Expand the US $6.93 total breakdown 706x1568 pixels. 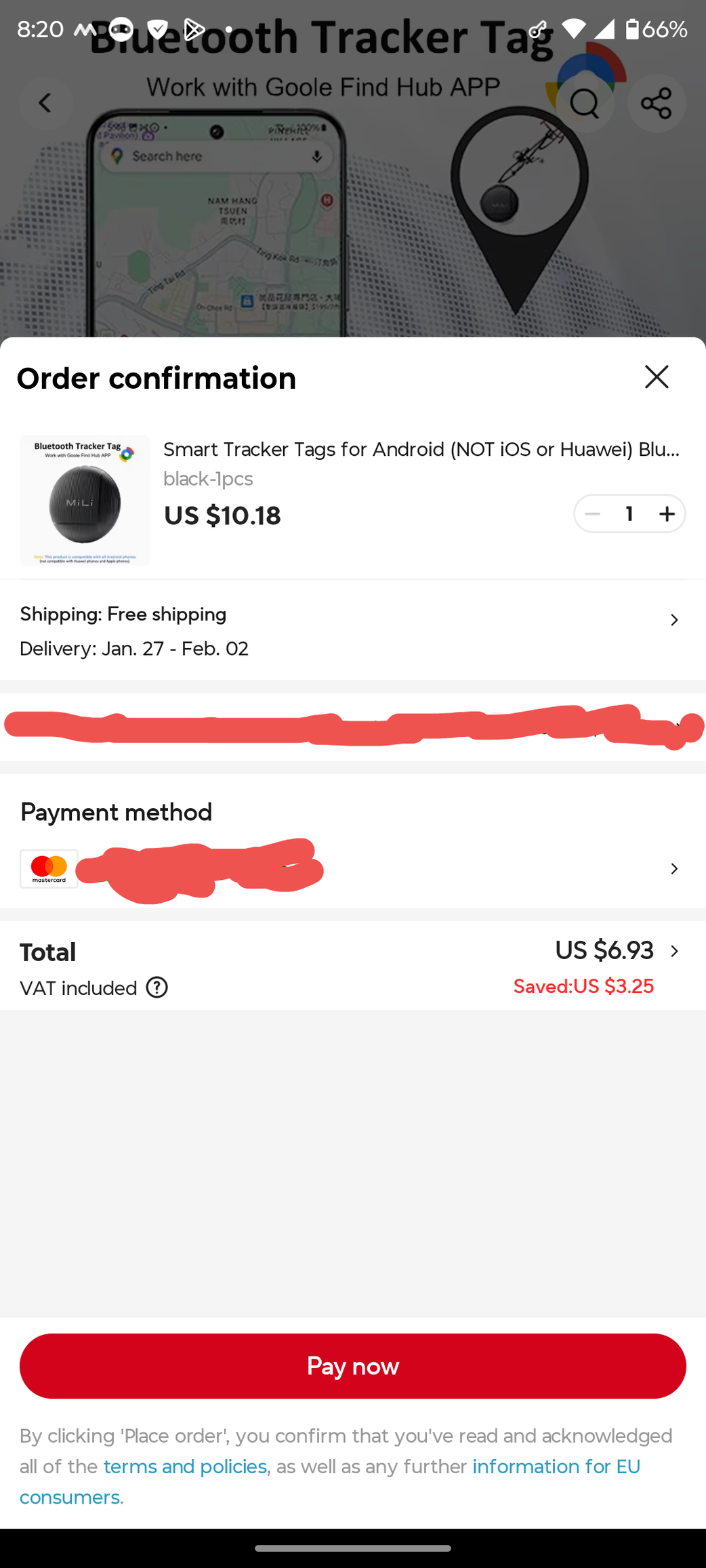point(673,952)
